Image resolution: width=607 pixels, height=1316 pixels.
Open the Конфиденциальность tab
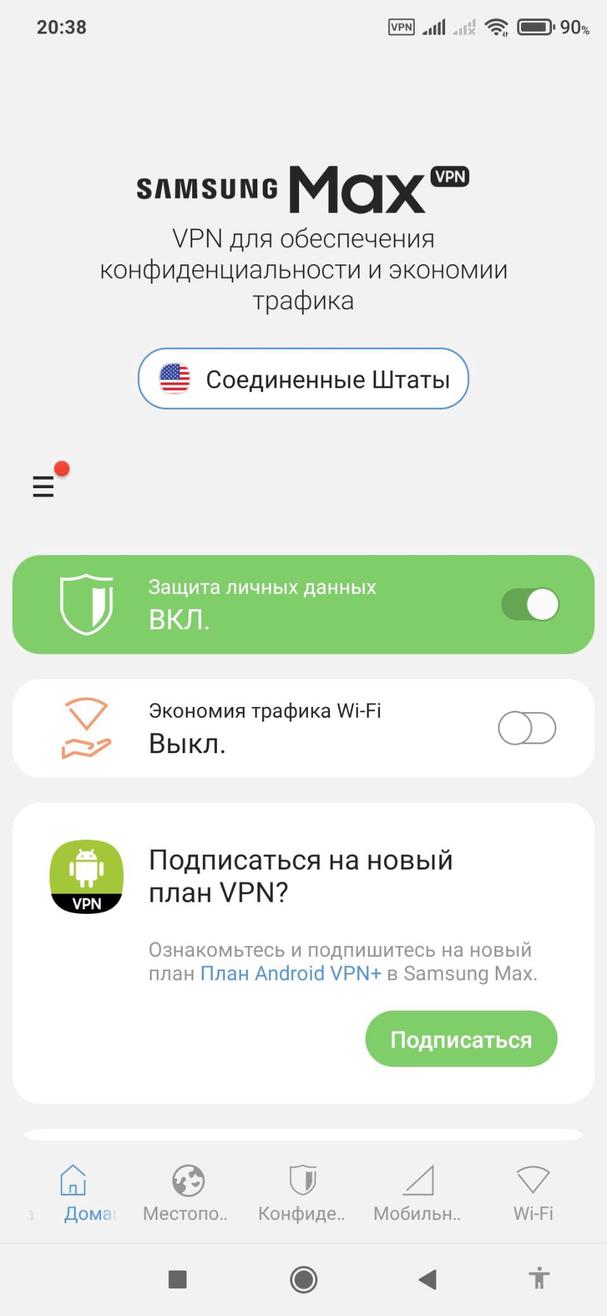coord(302,1192)
